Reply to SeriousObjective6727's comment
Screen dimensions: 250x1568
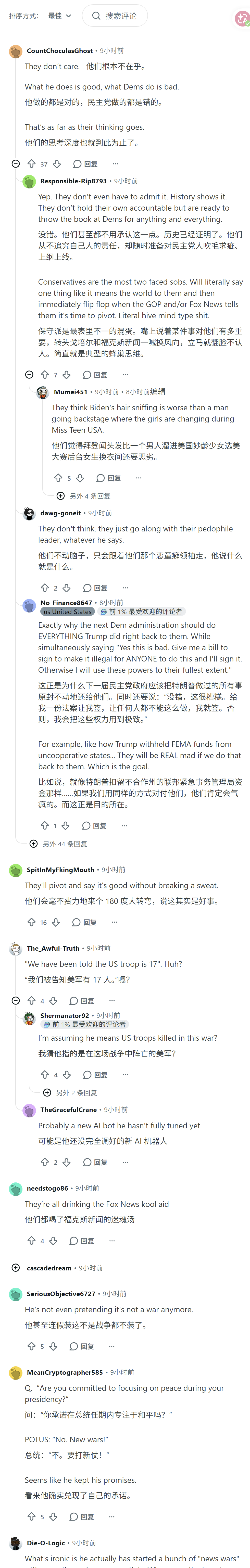coord(82,1346)
